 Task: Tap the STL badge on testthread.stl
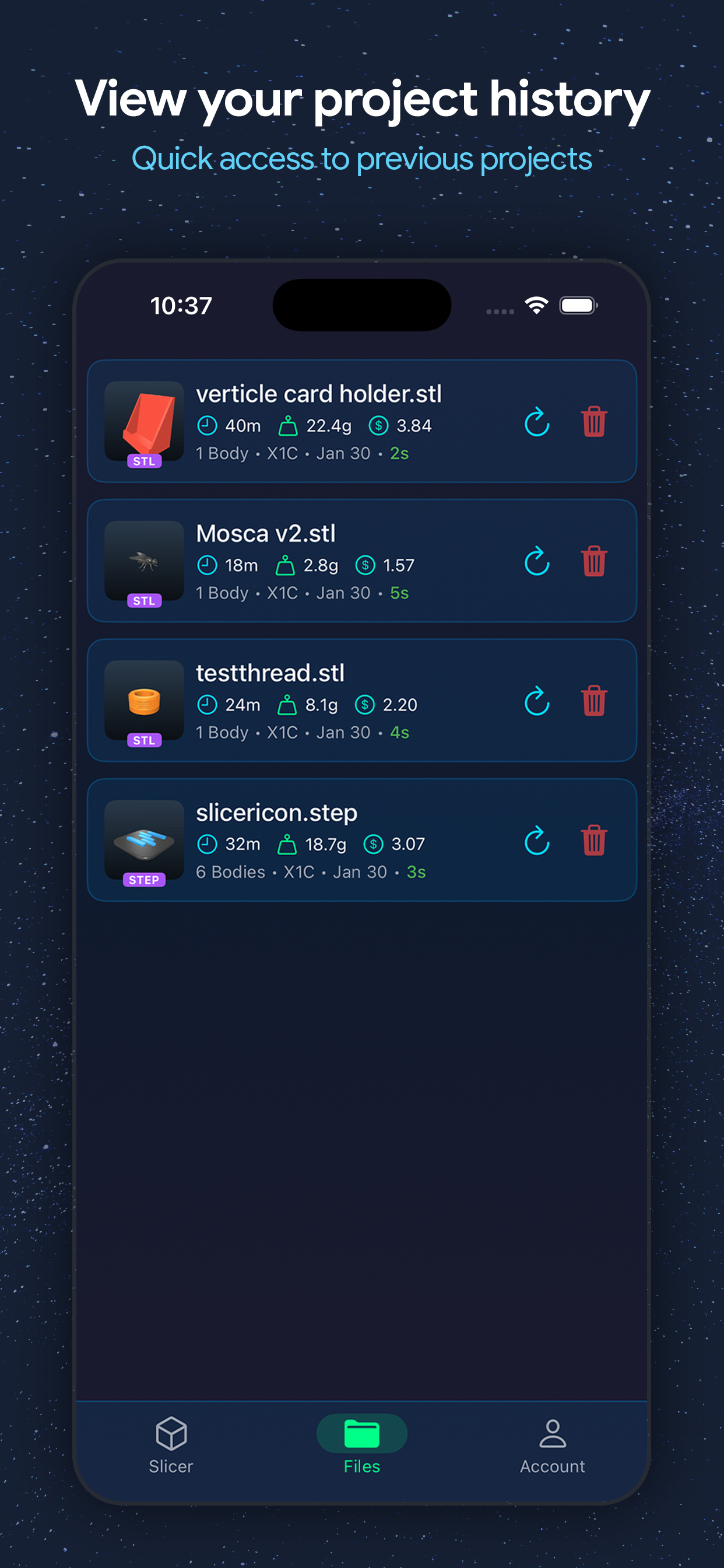click(144, 741)
